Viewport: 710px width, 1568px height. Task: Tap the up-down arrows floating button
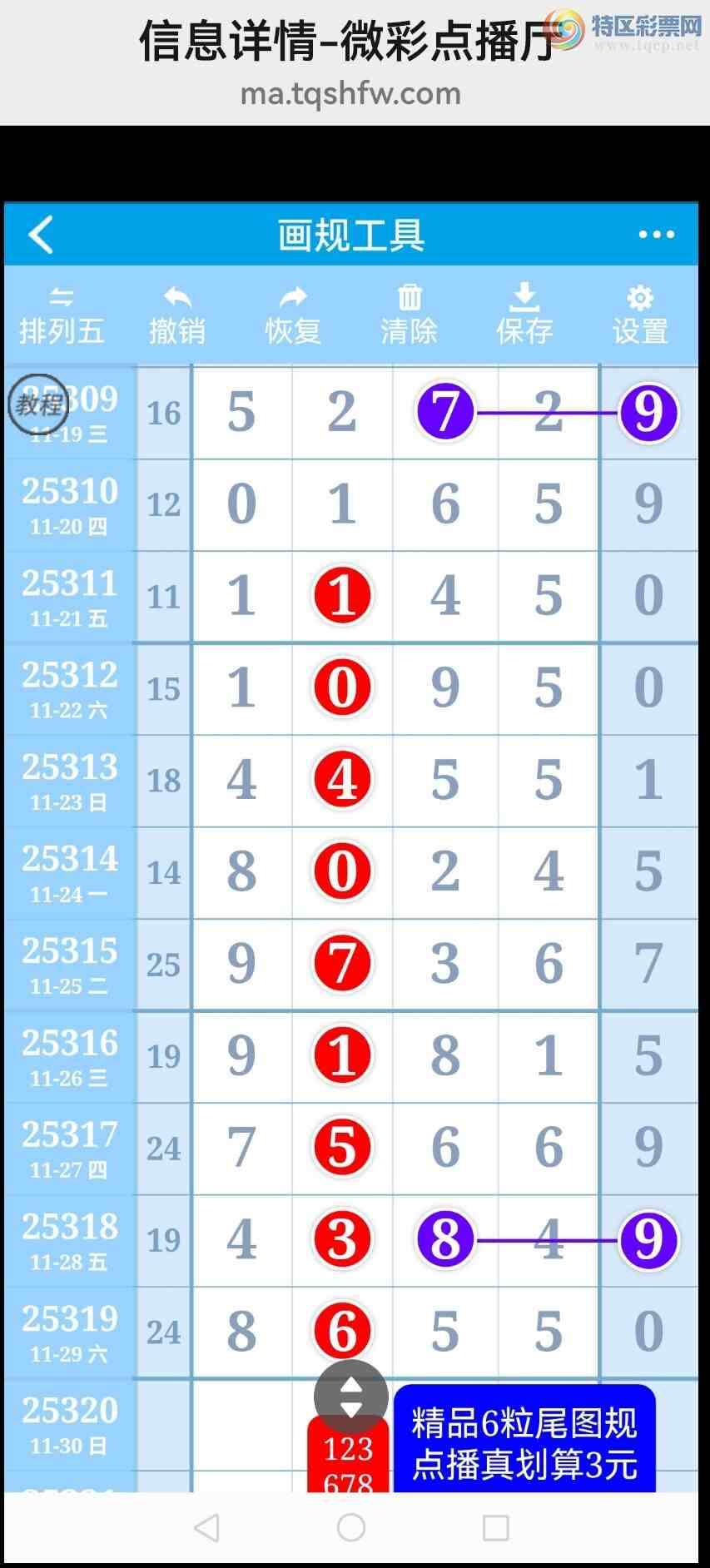[x=351, y=1397]
